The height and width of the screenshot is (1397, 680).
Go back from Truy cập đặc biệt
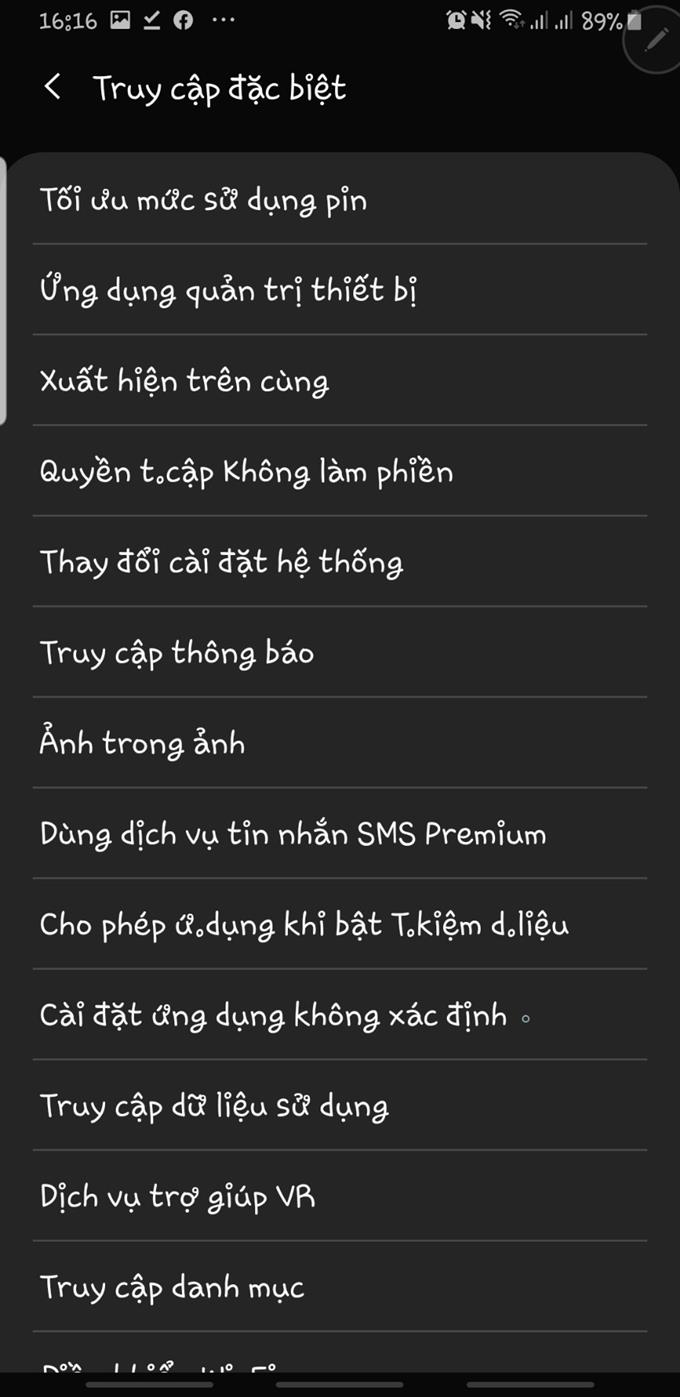coord(53,87)
